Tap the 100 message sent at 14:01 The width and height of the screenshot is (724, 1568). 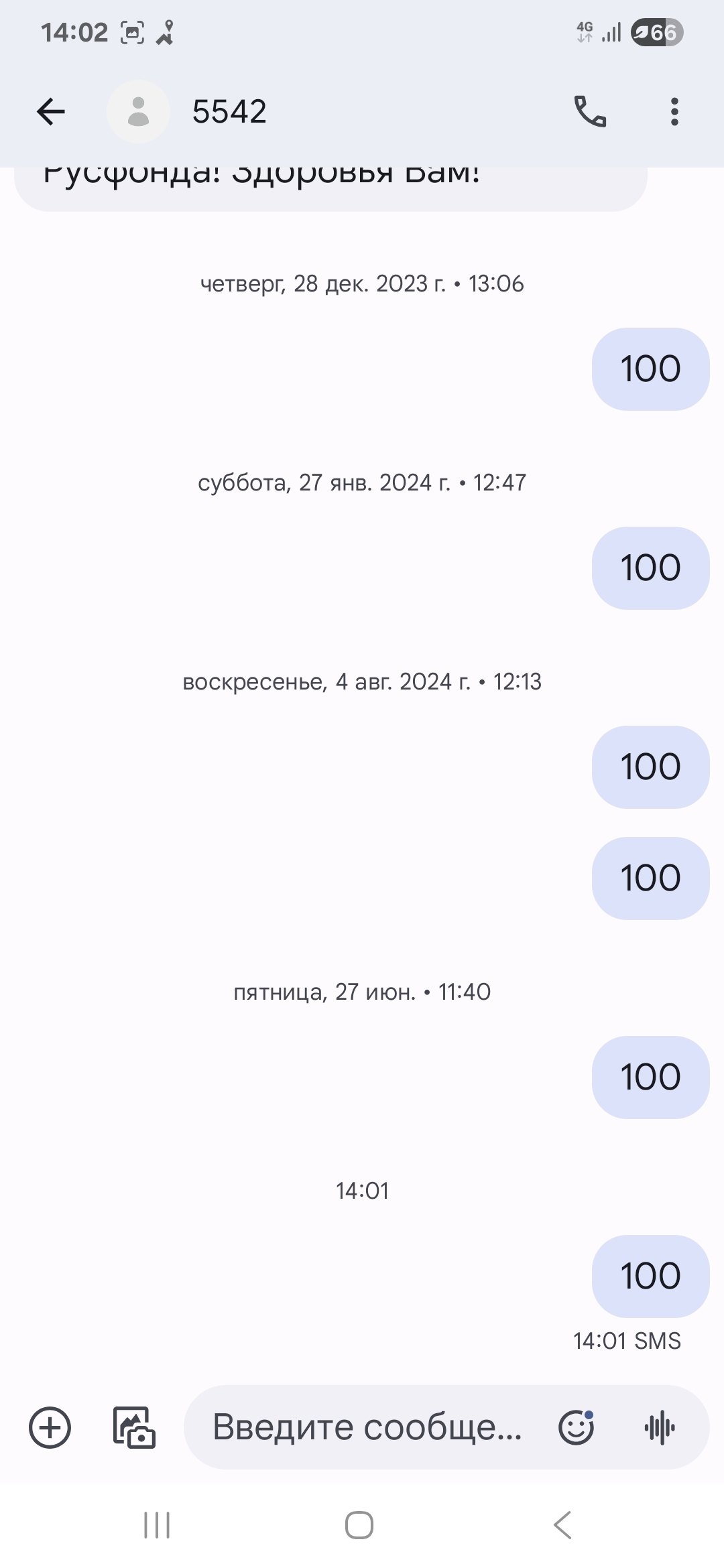650,1276
